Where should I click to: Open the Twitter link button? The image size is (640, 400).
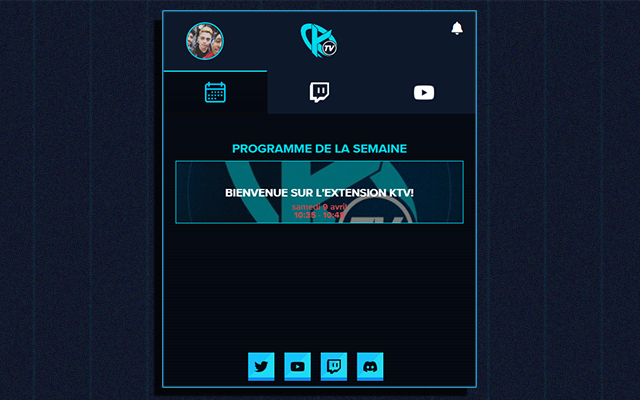coord(261,366)
